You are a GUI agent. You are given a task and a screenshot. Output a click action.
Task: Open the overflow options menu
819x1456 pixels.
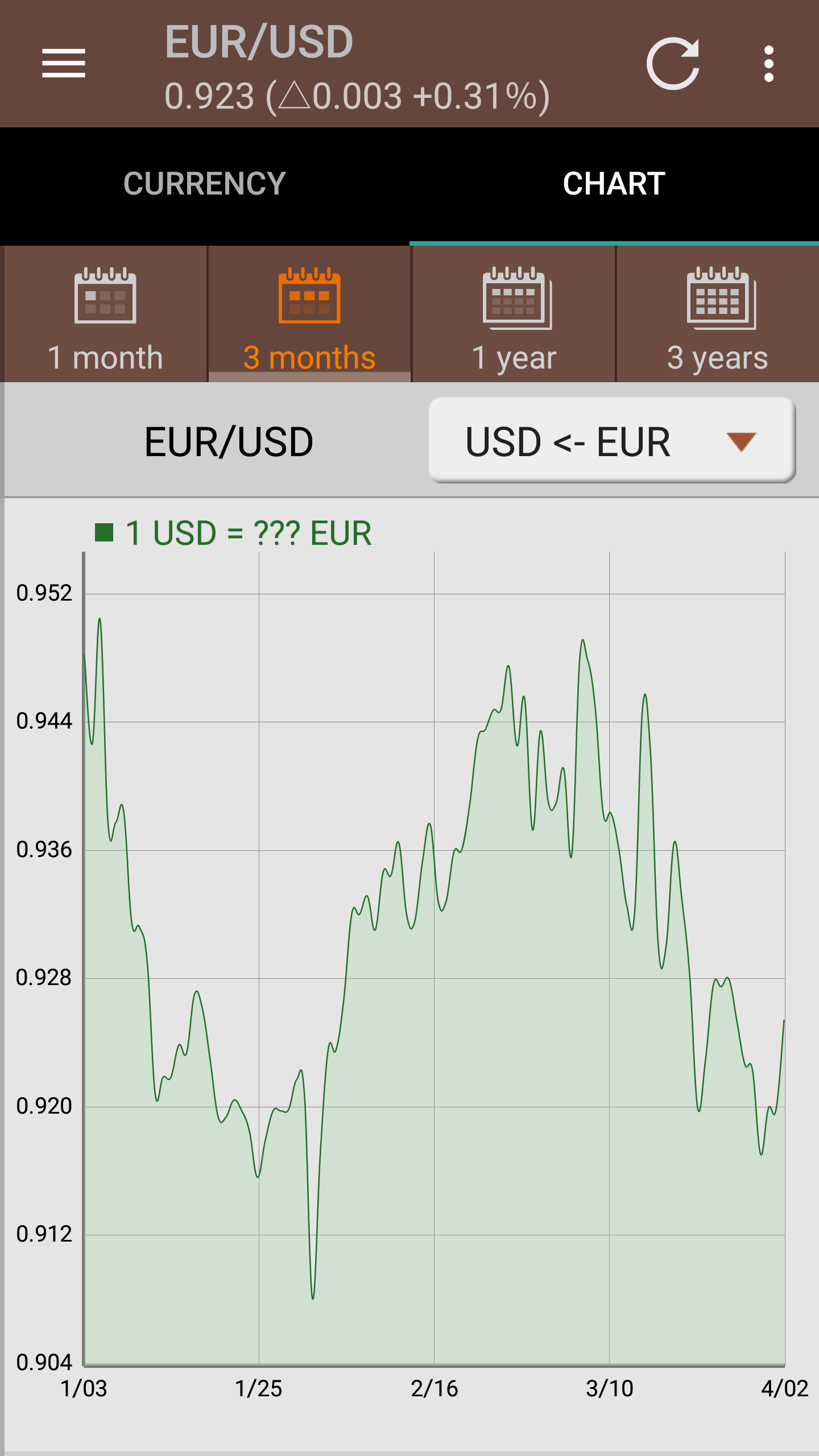click(768, 64)
